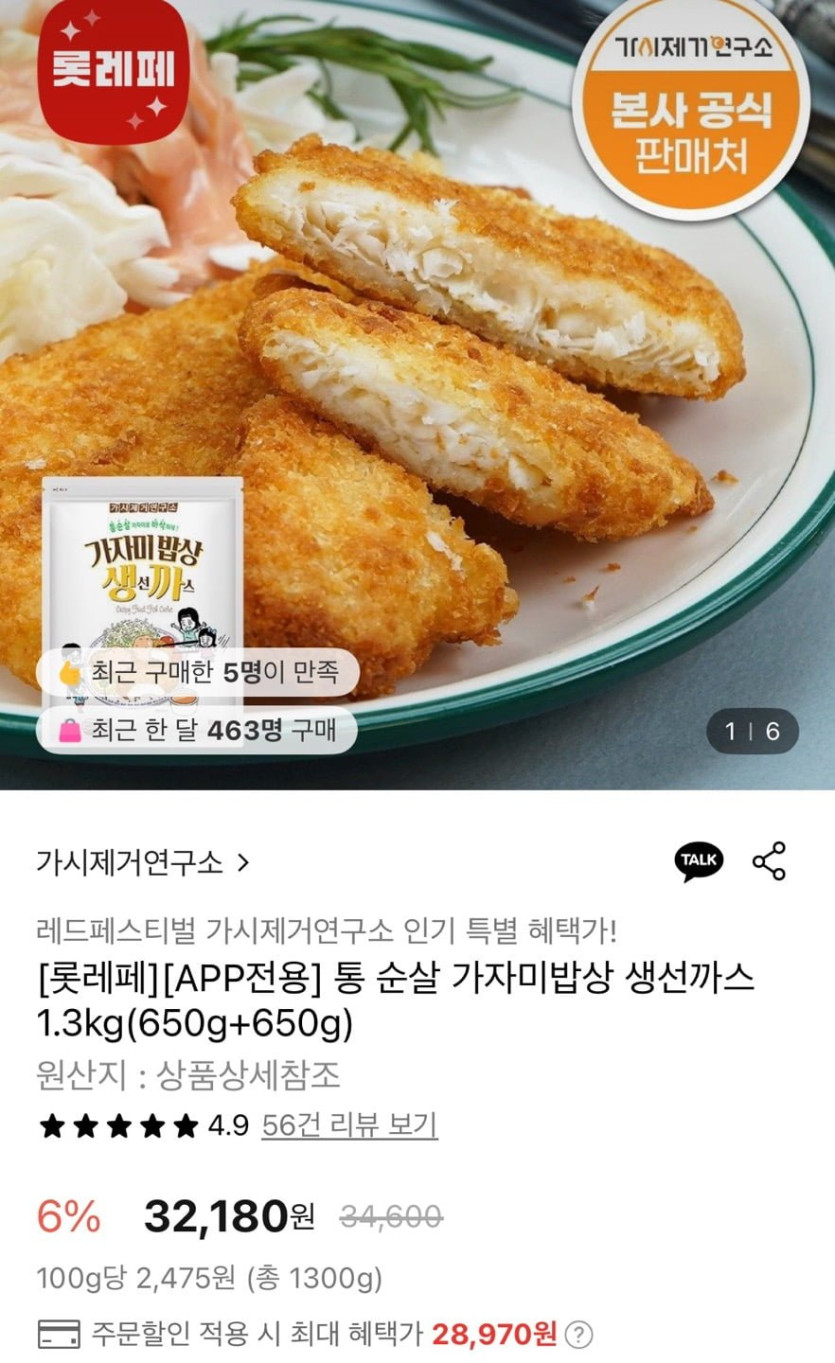Start a TALK chat inquiry

[698, 862]
